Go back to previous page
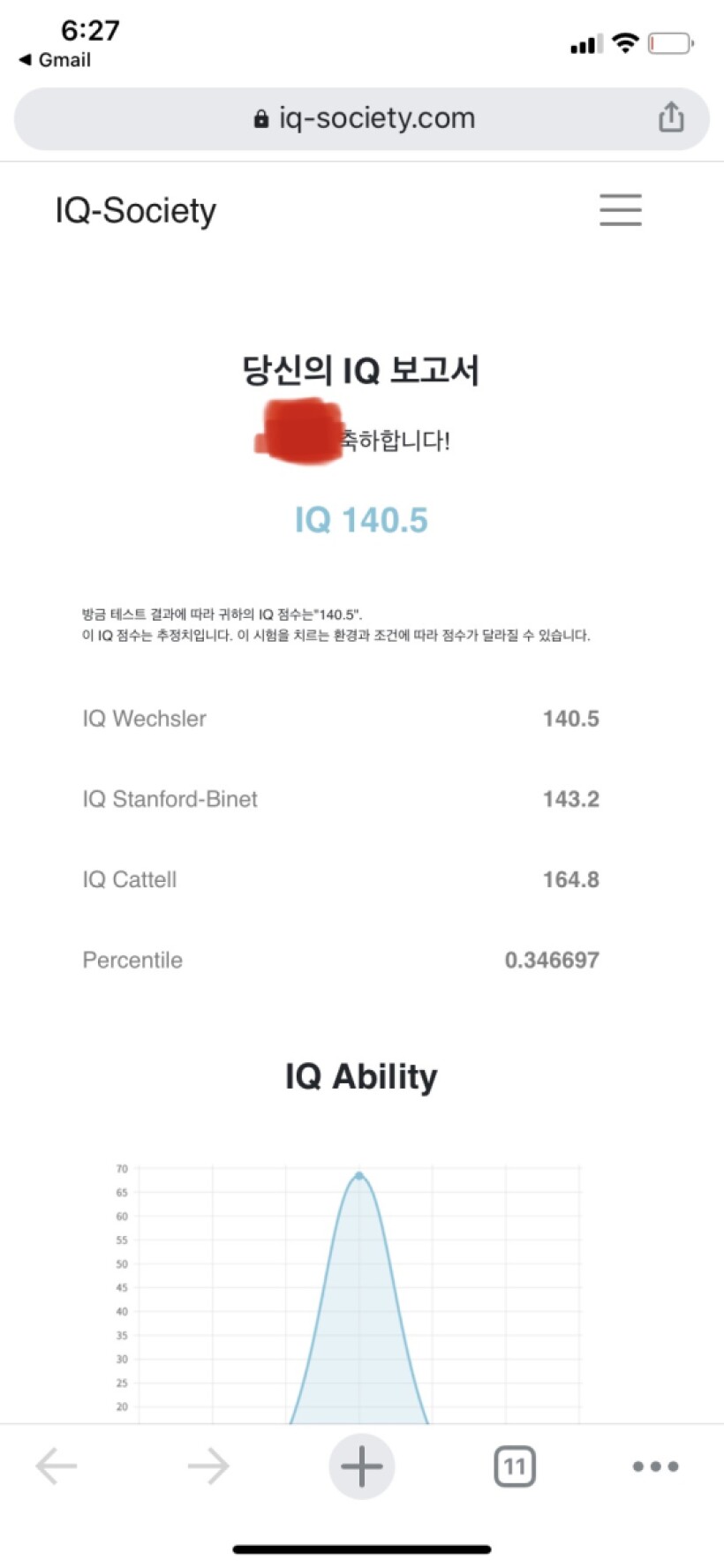The width and height of the screenshot is (724, 1568). (57, 1466)
